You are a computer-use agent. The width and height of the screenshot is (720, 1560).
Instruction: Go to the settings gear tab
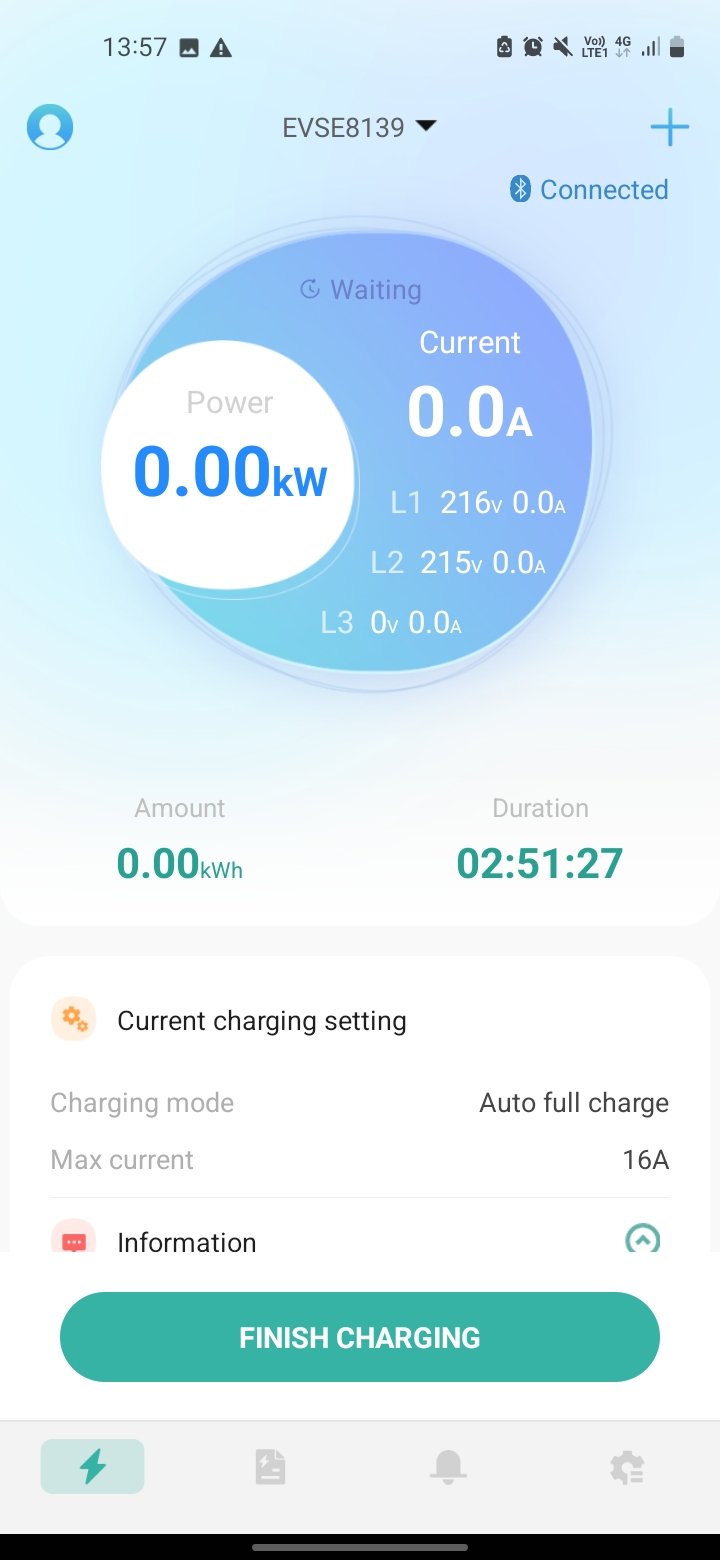pyautogui.click(x=627, y=1467)
